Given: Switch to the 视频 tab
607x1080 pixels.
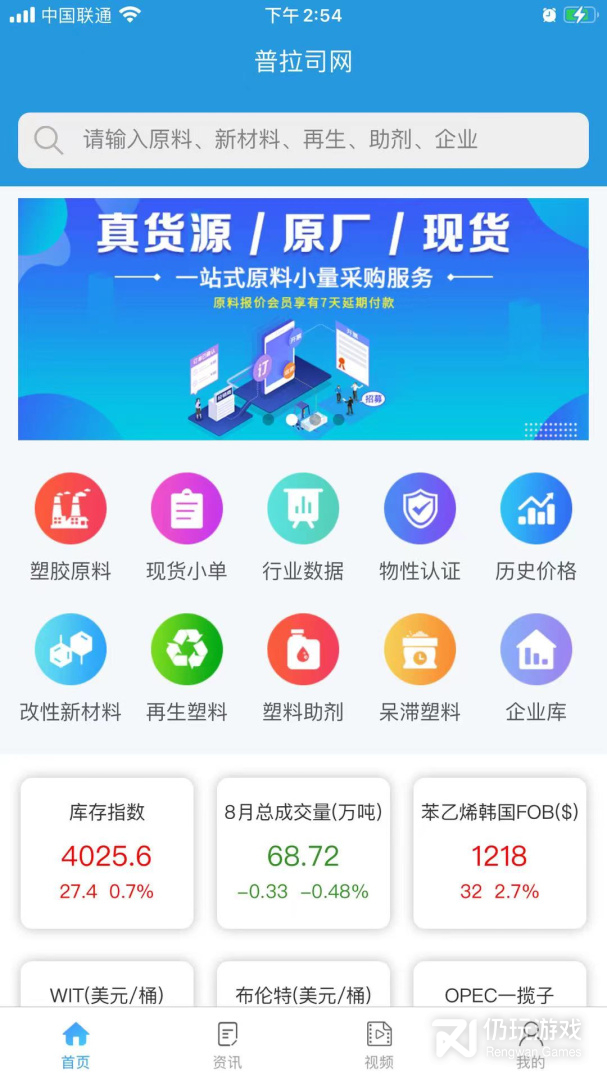Looking at the screenshot, I should point(379,1045).
